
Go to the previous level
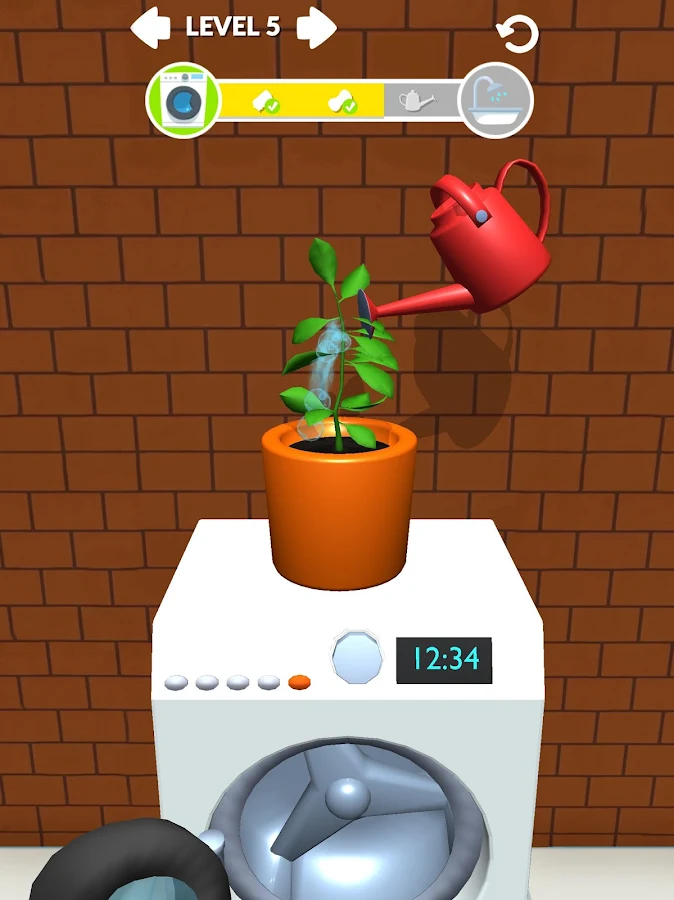[150, 28]
